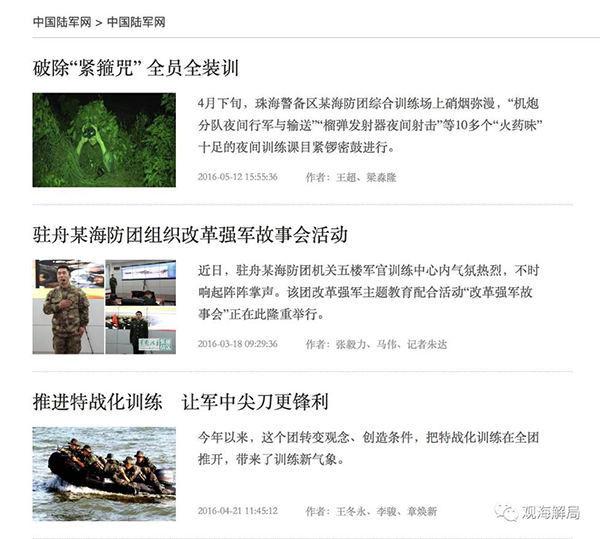600x539 pixels.
Task: View the article 推进特战化训练 让军中尖刀更锋利
Action: (181, 402)
